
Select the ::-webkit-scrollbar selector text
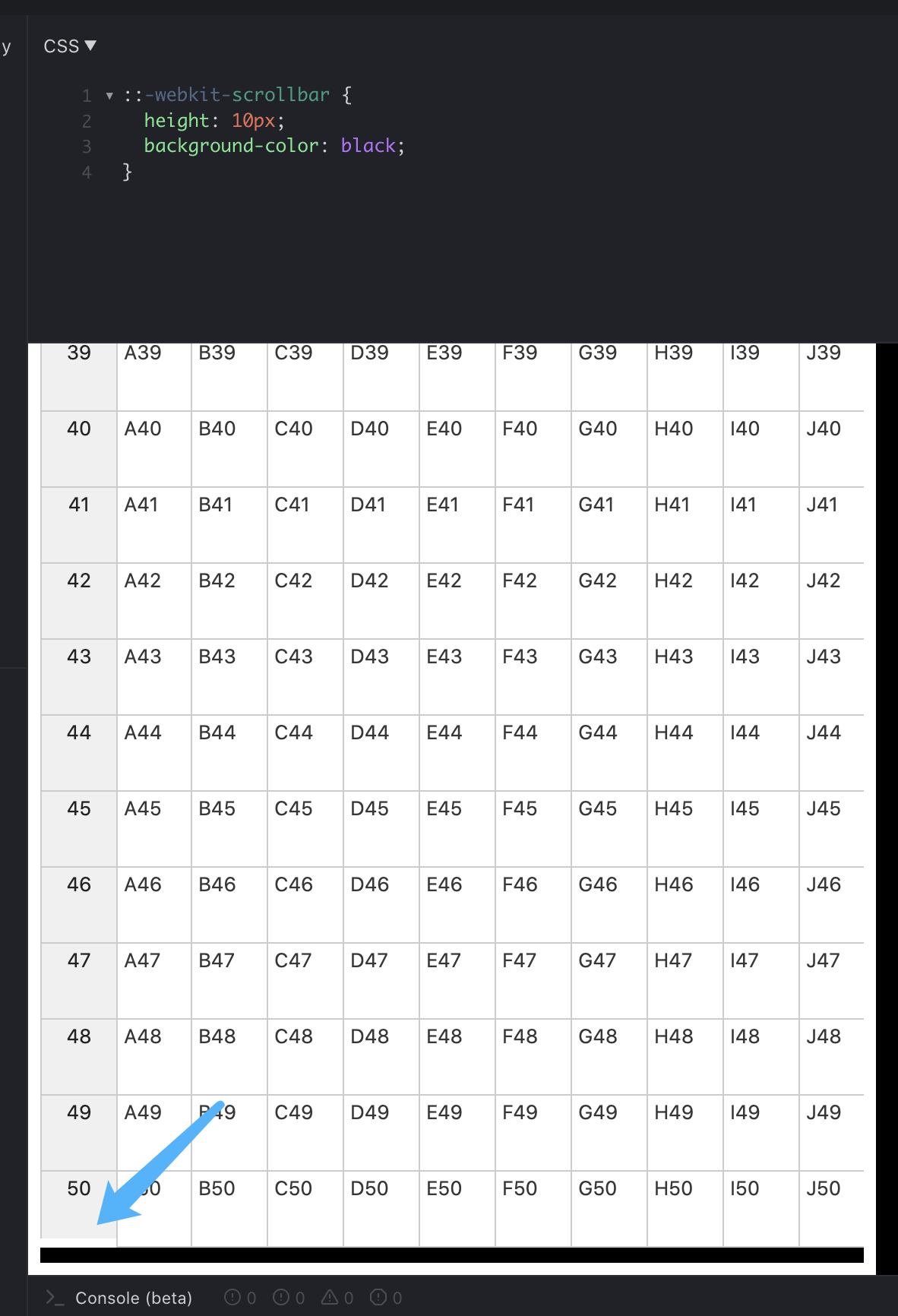228,94
